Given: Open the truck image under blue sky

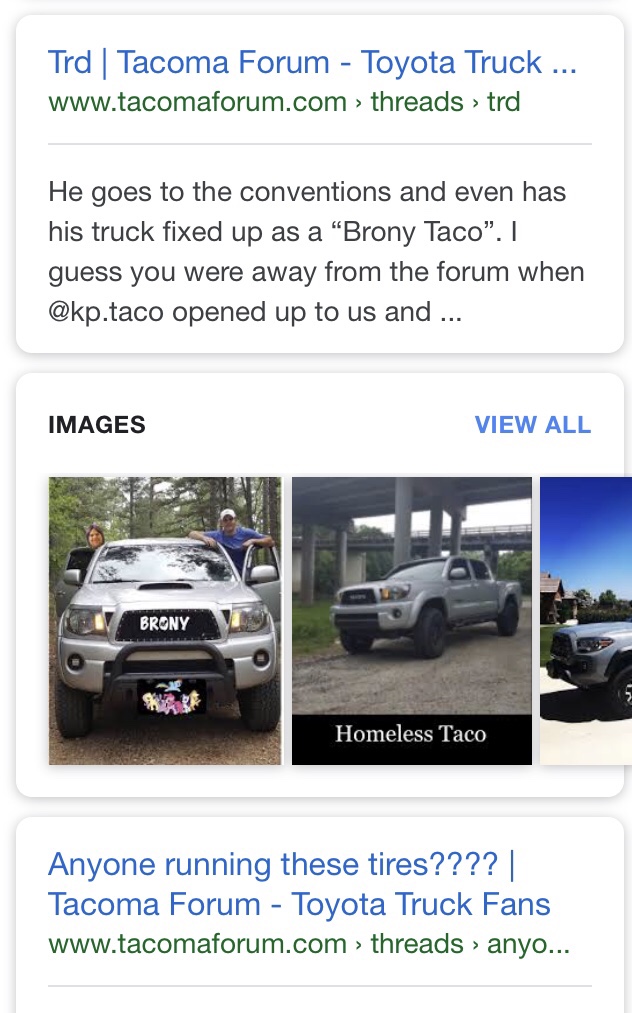Looking at the screenshot, I should [587, 620].
